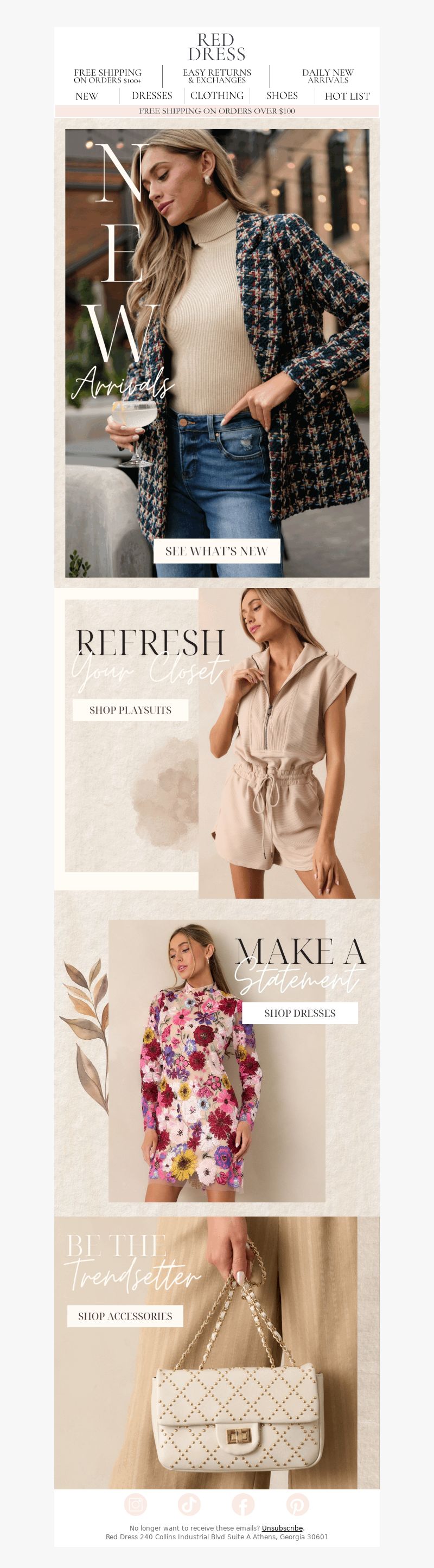434x1568 pixels.
Task: Open the Pinterest profile
Action: click(297, 1504)
